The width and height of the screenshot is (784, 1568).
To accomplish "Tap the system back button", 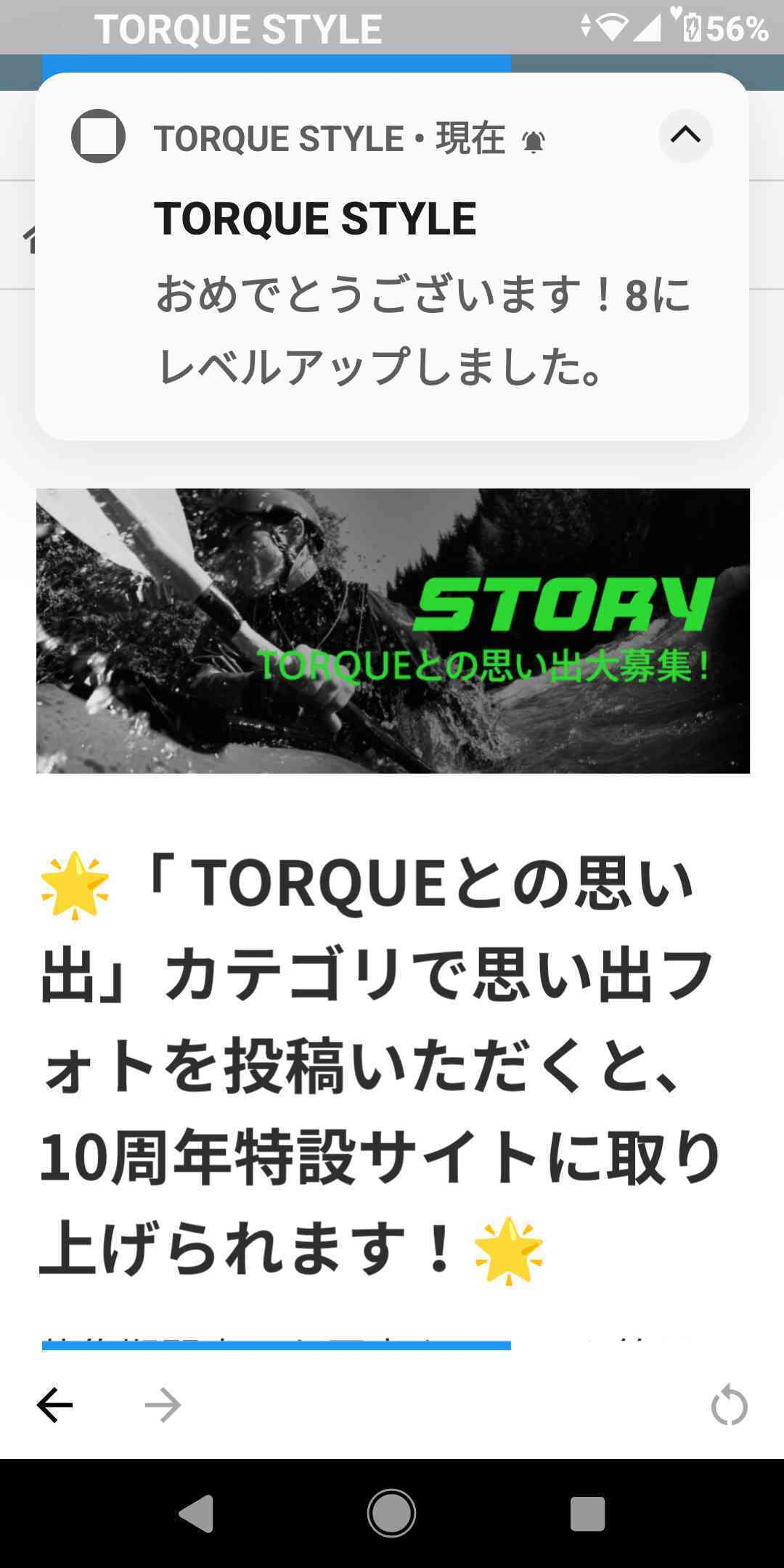I will pos(196,1514).
